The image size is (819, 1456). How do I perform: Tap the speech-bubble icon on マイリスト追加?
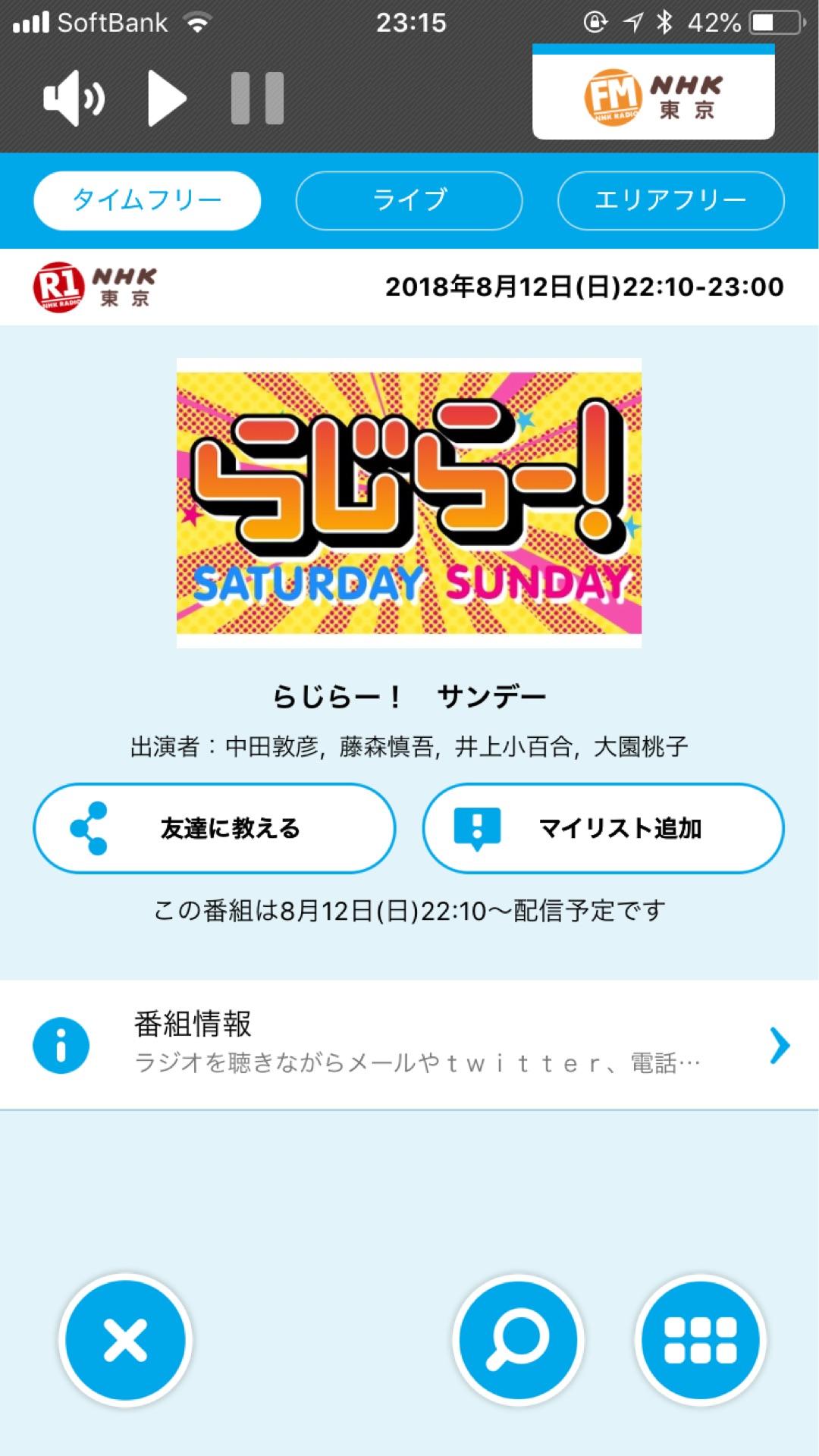(475, 828)
